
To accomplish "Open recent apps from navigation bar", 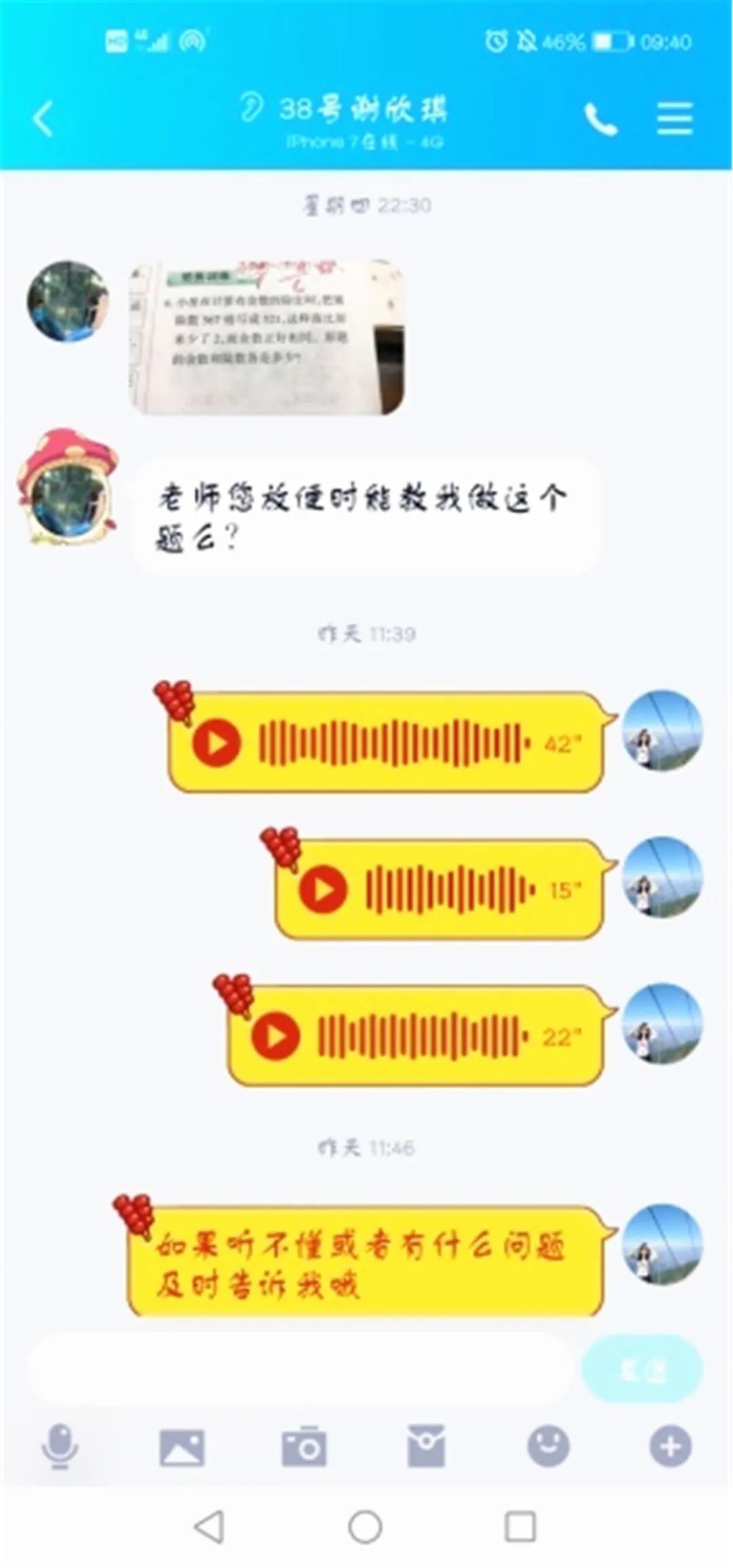I will pos(521,1527).
